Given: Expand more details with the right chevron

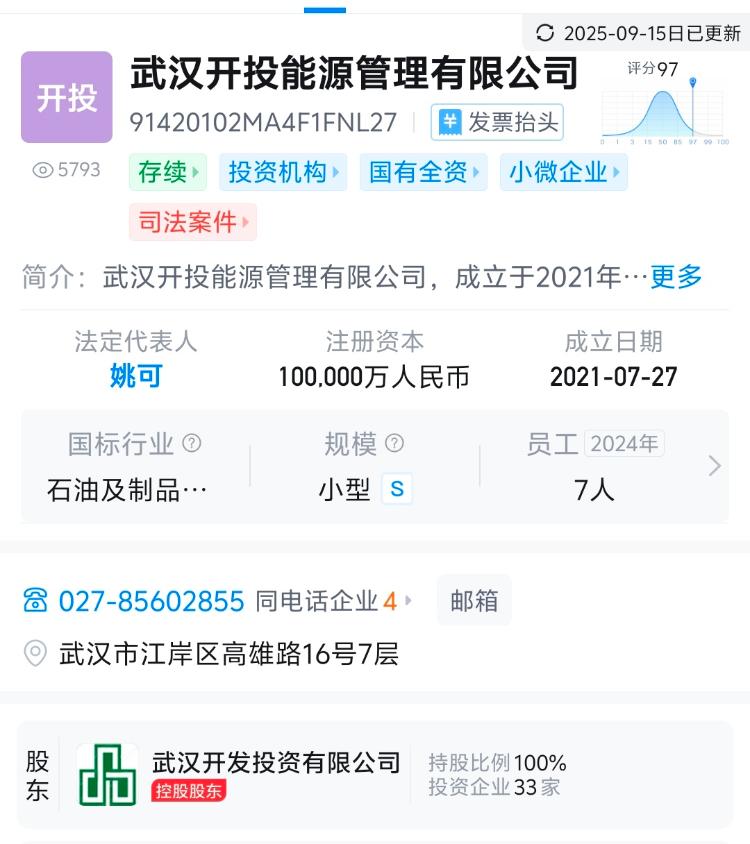Looking at the screenshot, I should click(x=714, y=466).
